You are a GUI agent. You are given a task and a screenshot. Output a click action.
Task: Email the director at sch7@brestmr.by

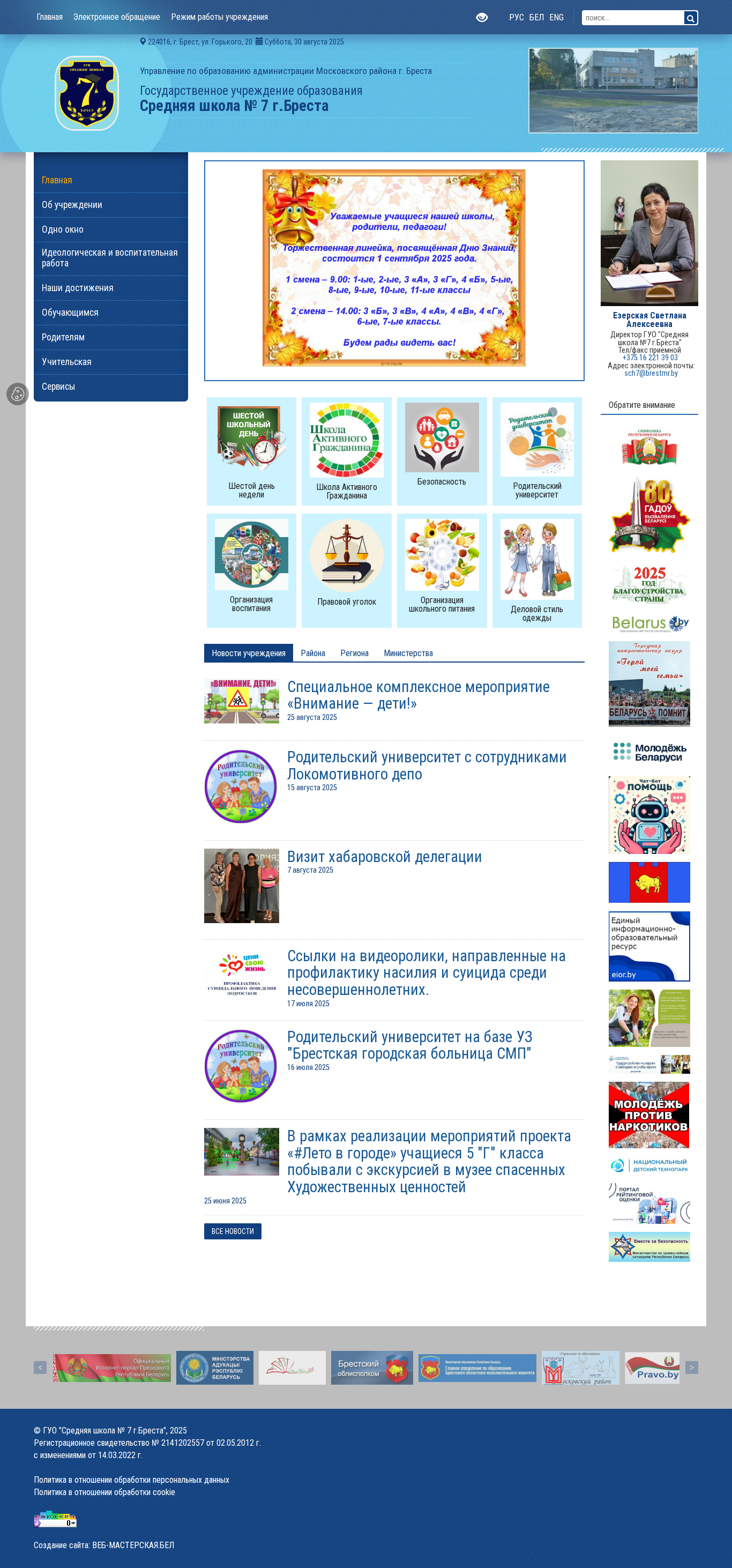651,373
